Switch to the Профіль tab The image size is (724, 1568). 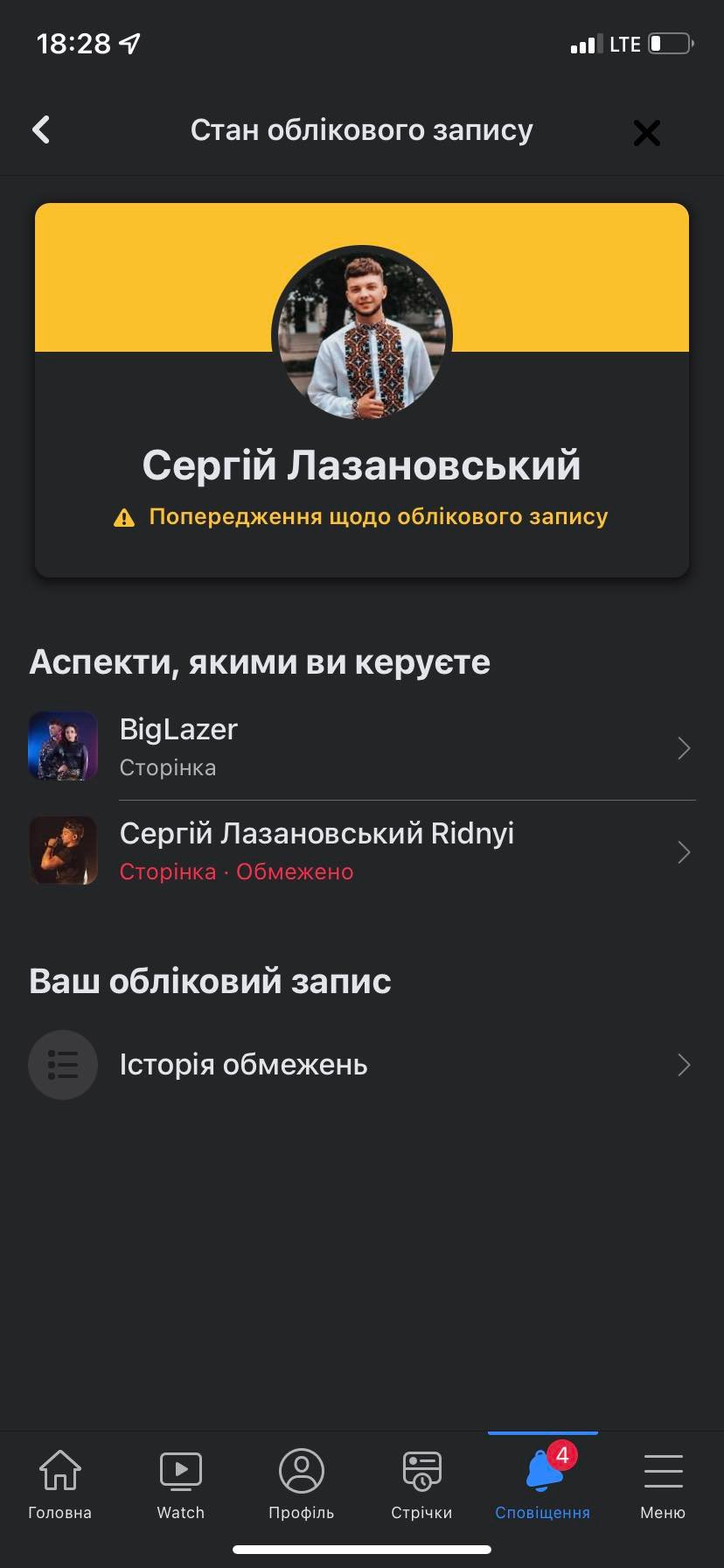[x=301, y=1484]
